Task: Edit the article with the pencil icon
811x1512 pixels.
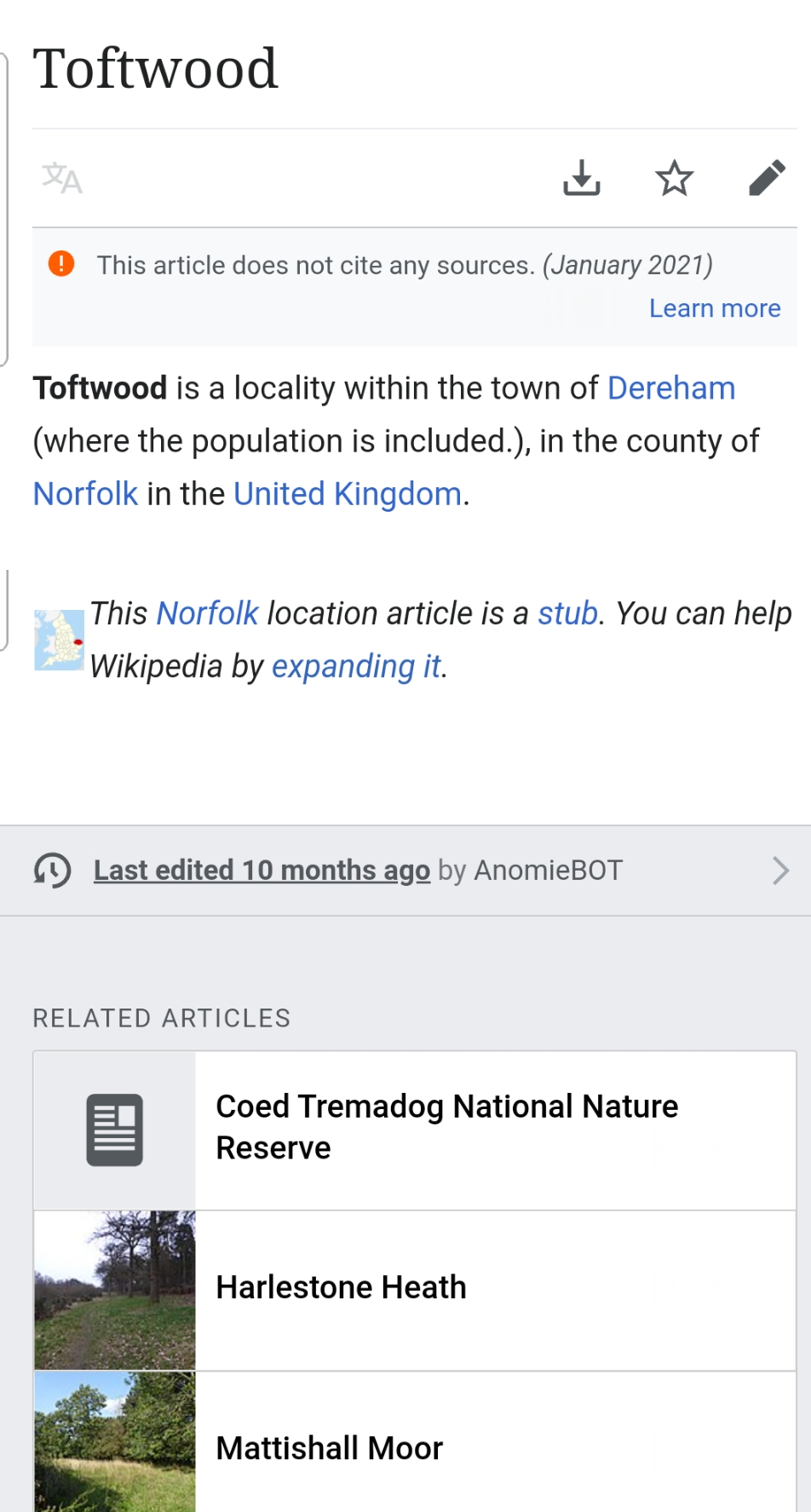Action: point(767,178)
